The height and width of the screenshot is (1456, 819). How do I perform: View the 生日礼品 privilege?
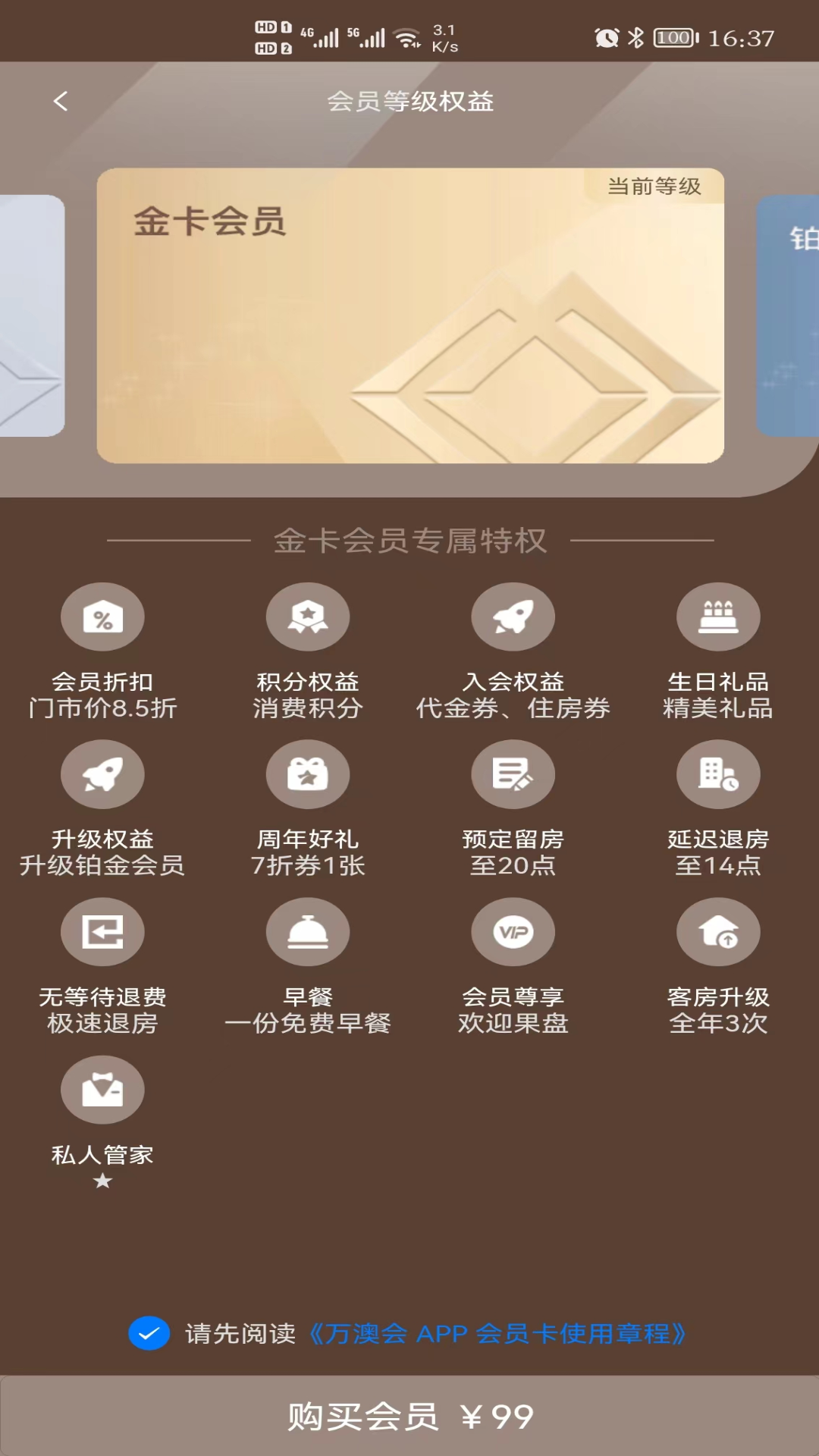point(718,617)
